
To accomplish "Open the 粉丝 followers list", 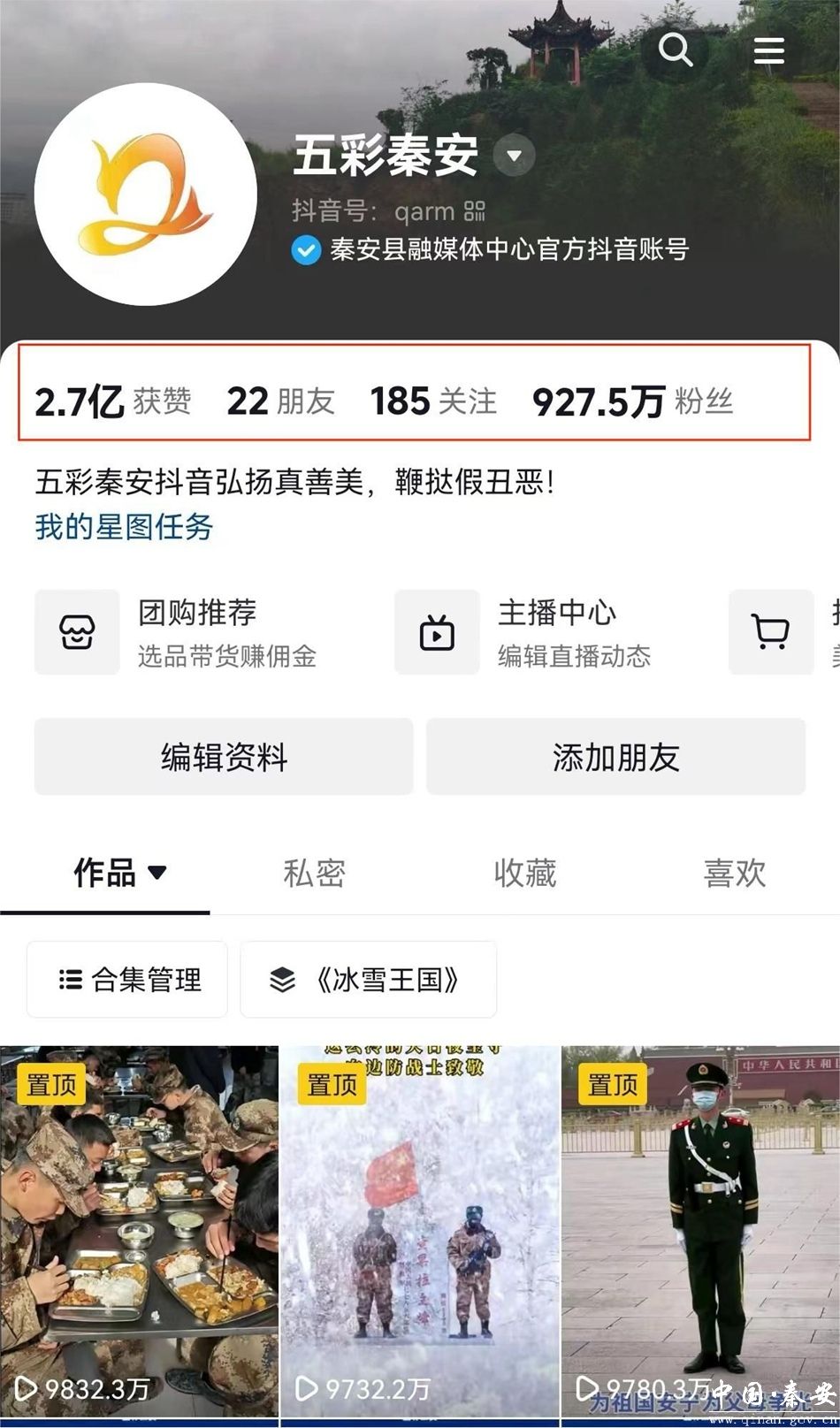I will 632,401.
